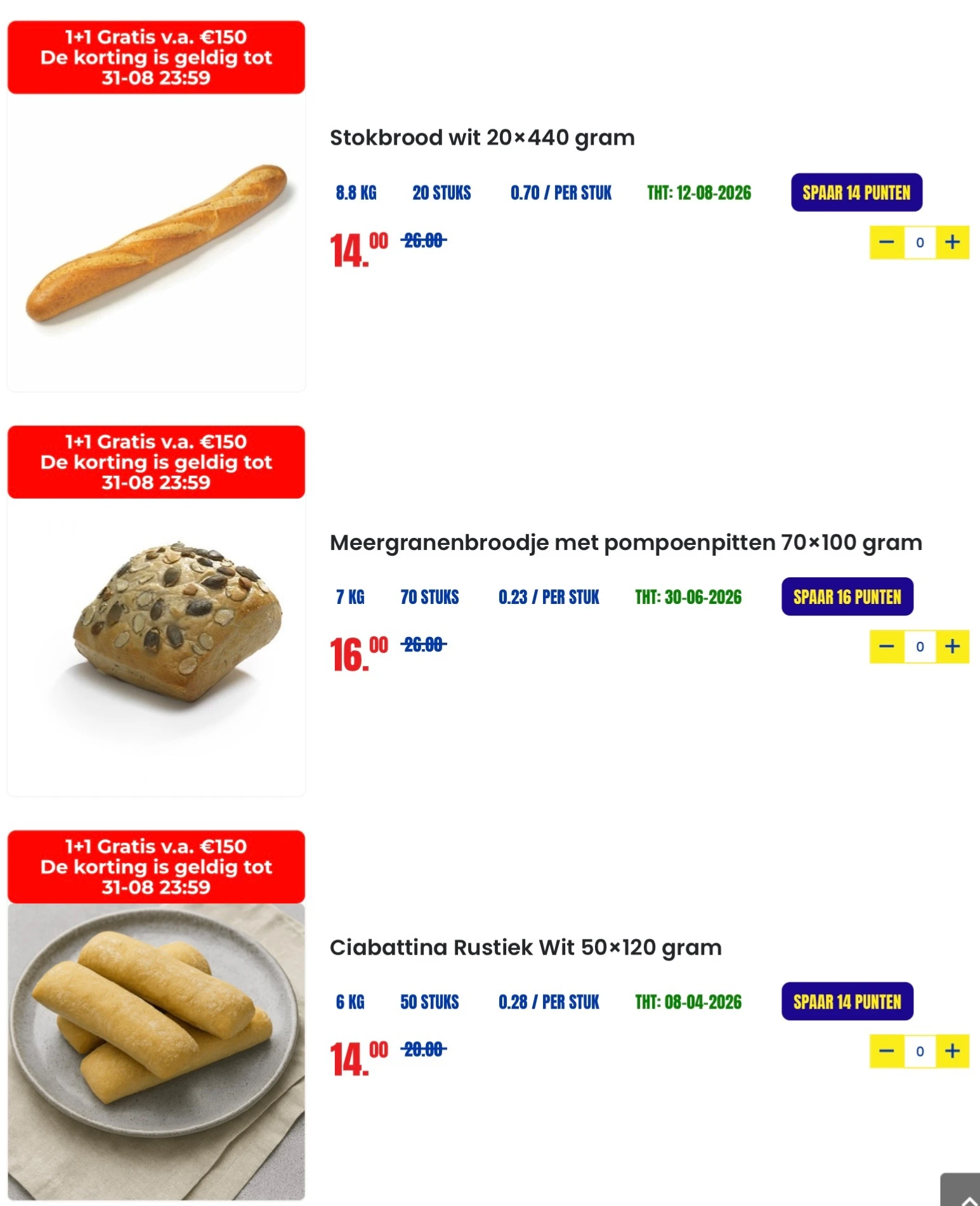Decrease Meergranenbroodje quantity using minus sign
The width and height of the screenshot is (980, 1206).
(x=887, y=646)
